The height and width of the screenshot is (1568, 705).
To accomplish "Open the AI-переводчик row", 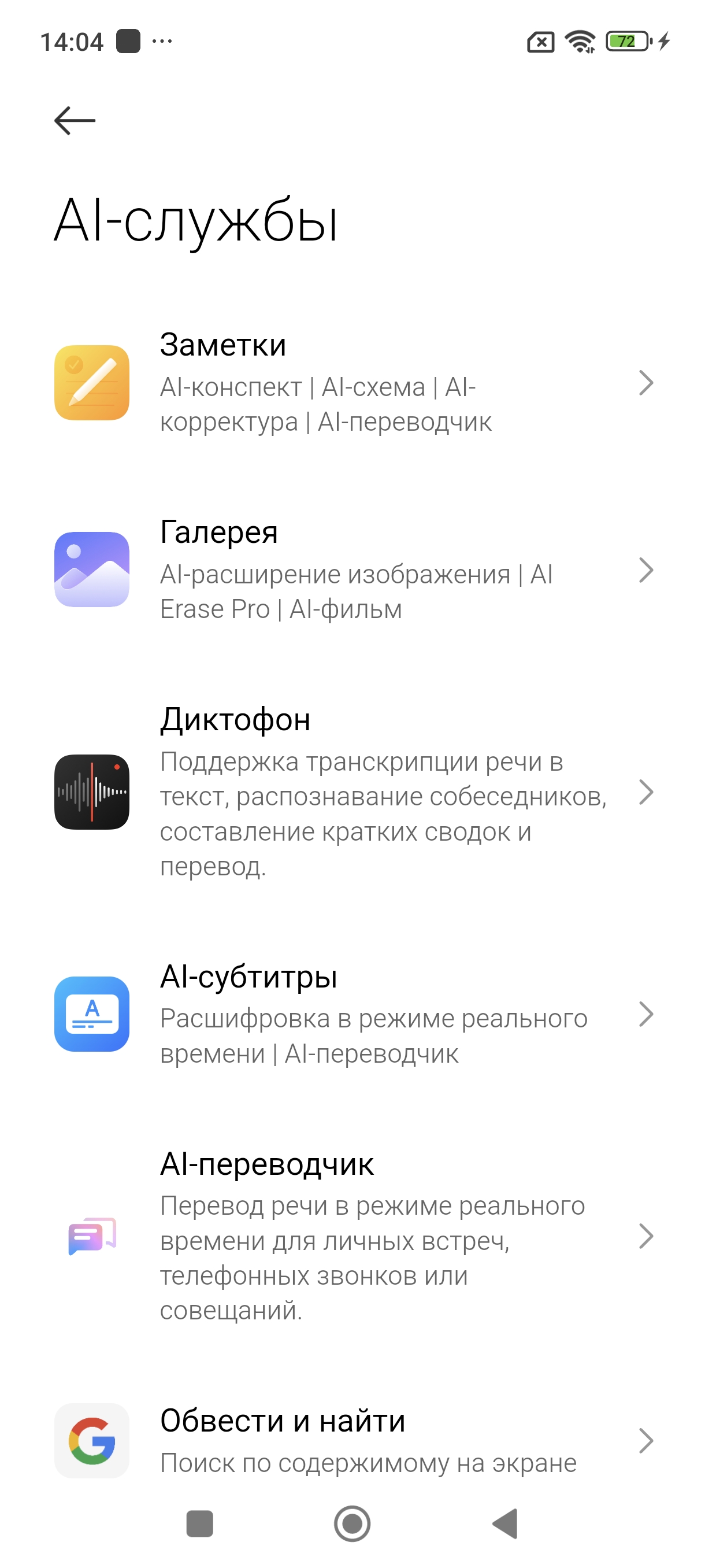I will pos(353,1236).
